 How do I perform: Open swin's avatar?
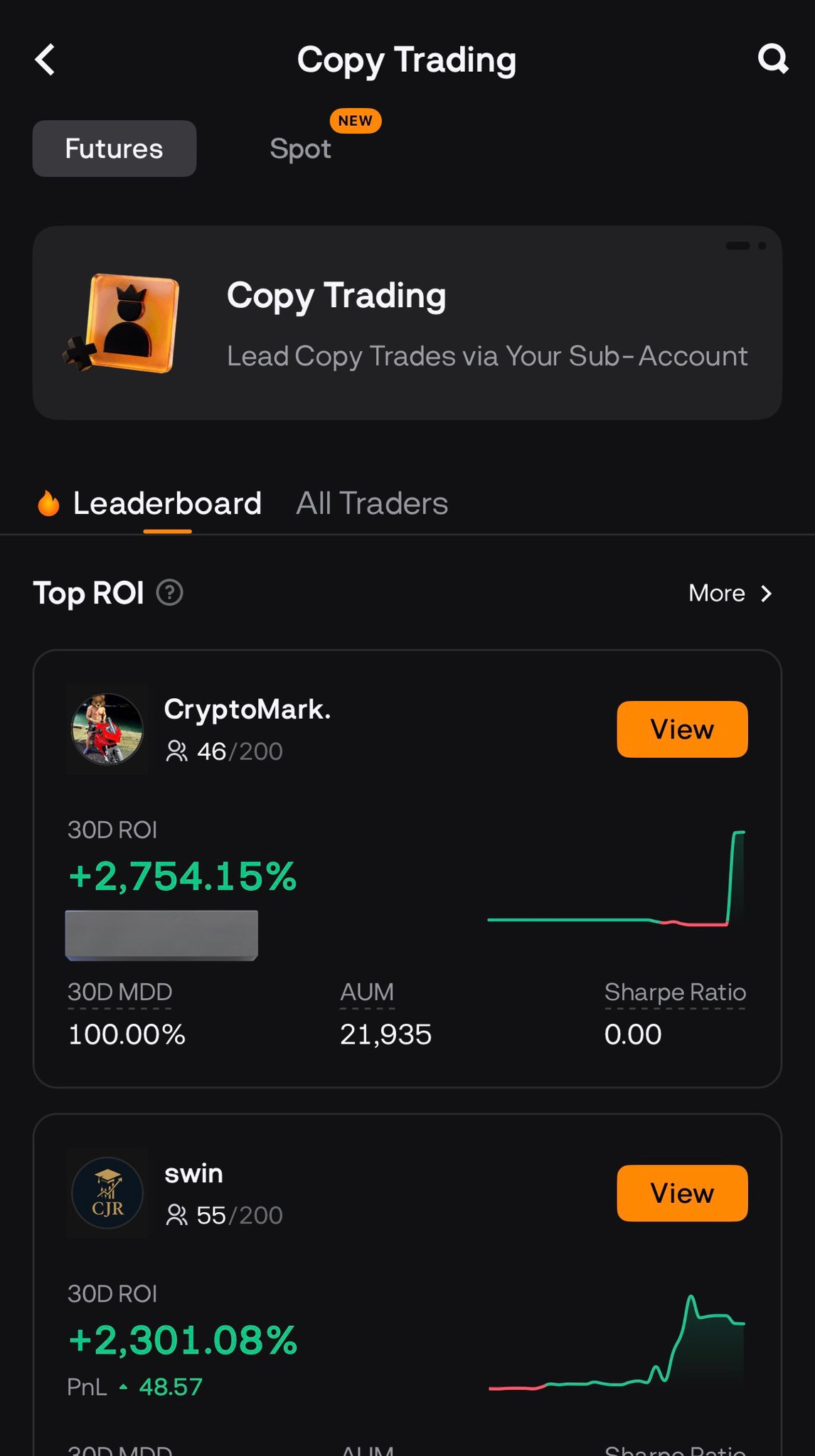click(107, 1193)
